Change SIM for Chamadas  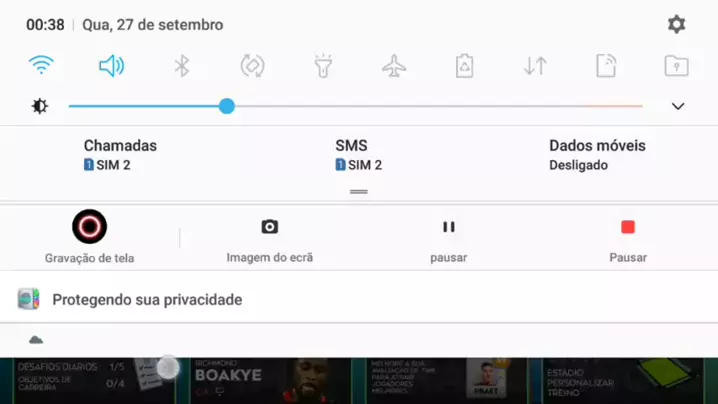[x=120, y=155]
